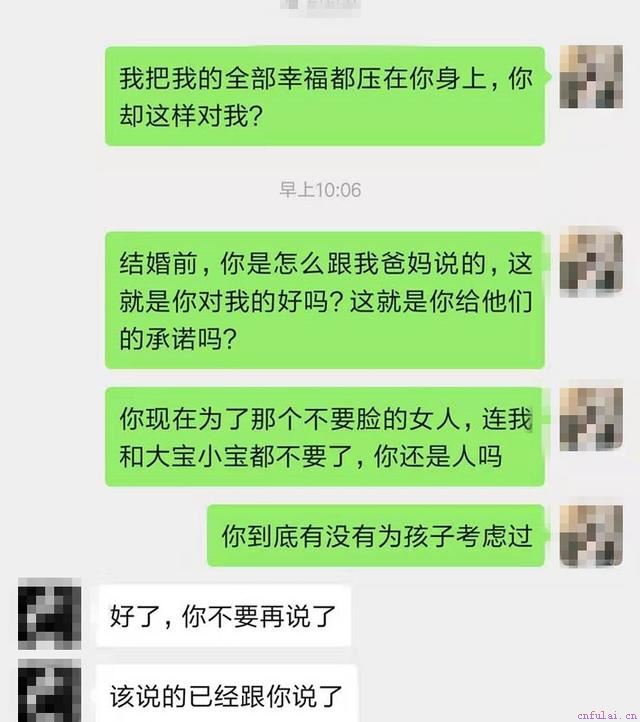Open sender avatar beside '我把我的全部幸福' message
Screen dimensions: 640x722
tap(591, 77)
